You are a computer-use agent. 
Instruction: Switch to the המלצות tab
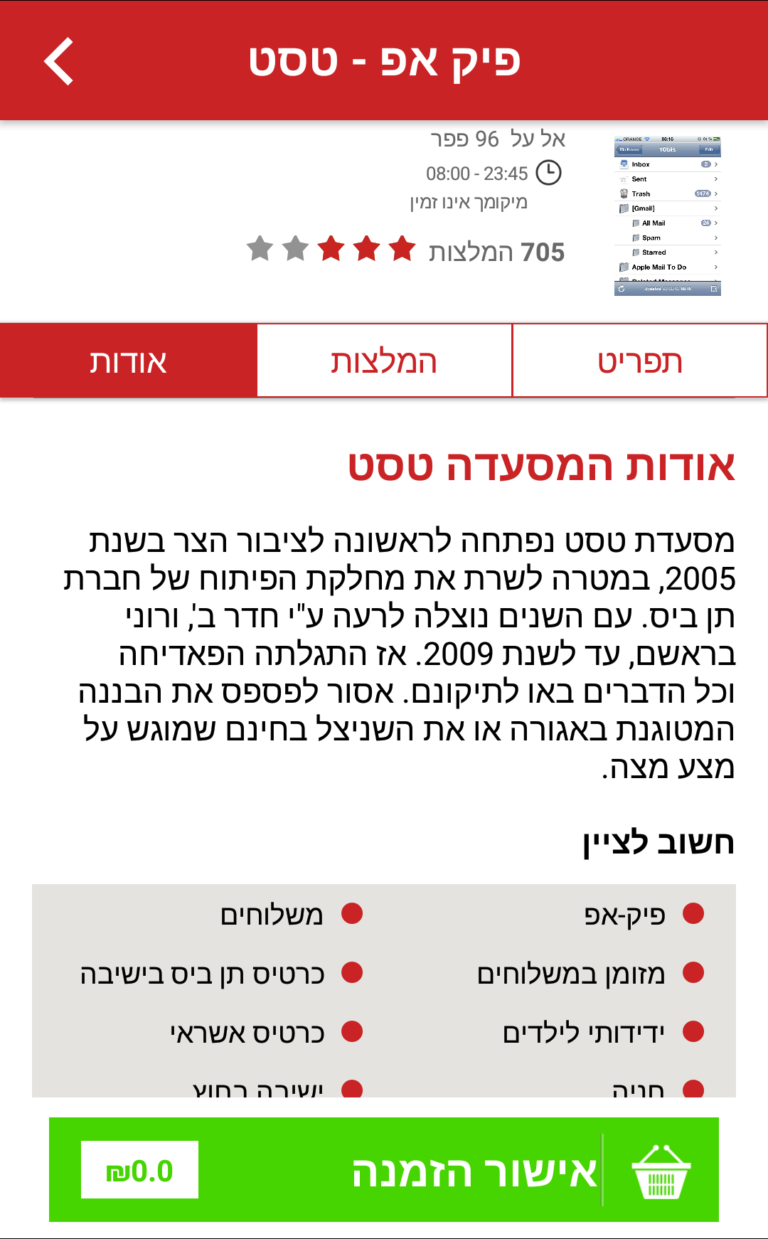[384, 361]
